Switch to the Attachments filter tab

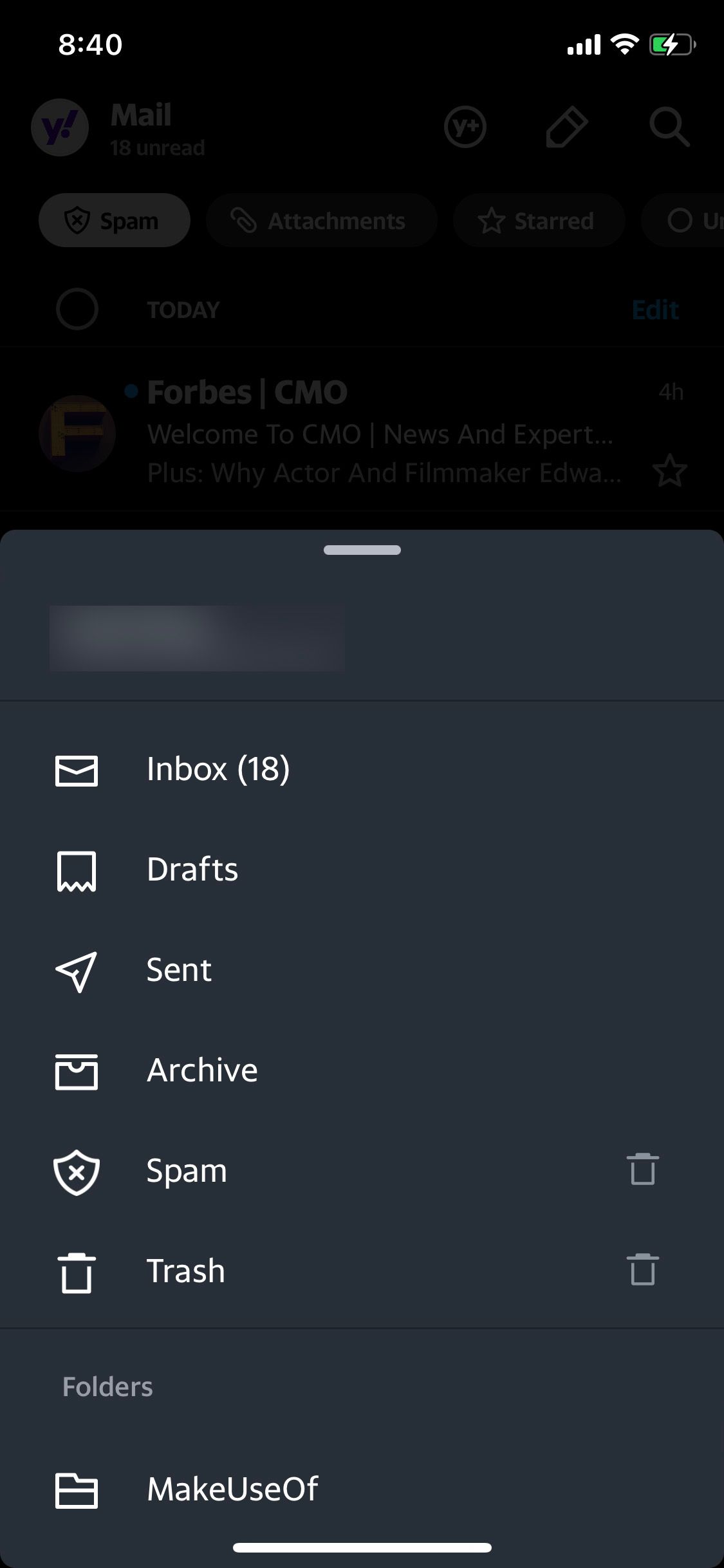click(x=322, y=220)
